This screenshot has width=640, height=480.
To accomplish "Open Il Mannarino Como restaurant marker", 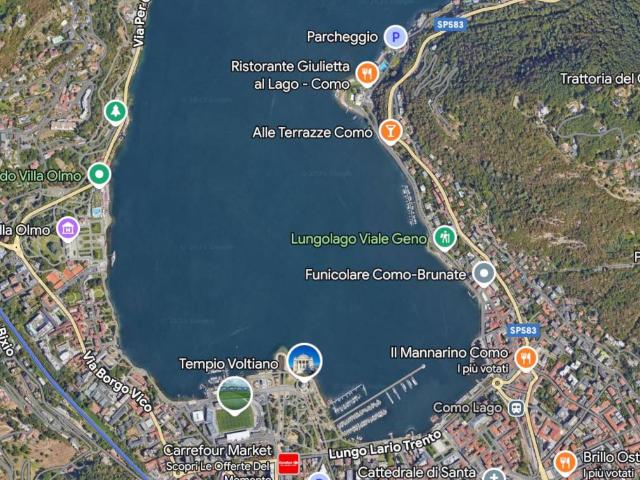I will click(x=526, y=357).
